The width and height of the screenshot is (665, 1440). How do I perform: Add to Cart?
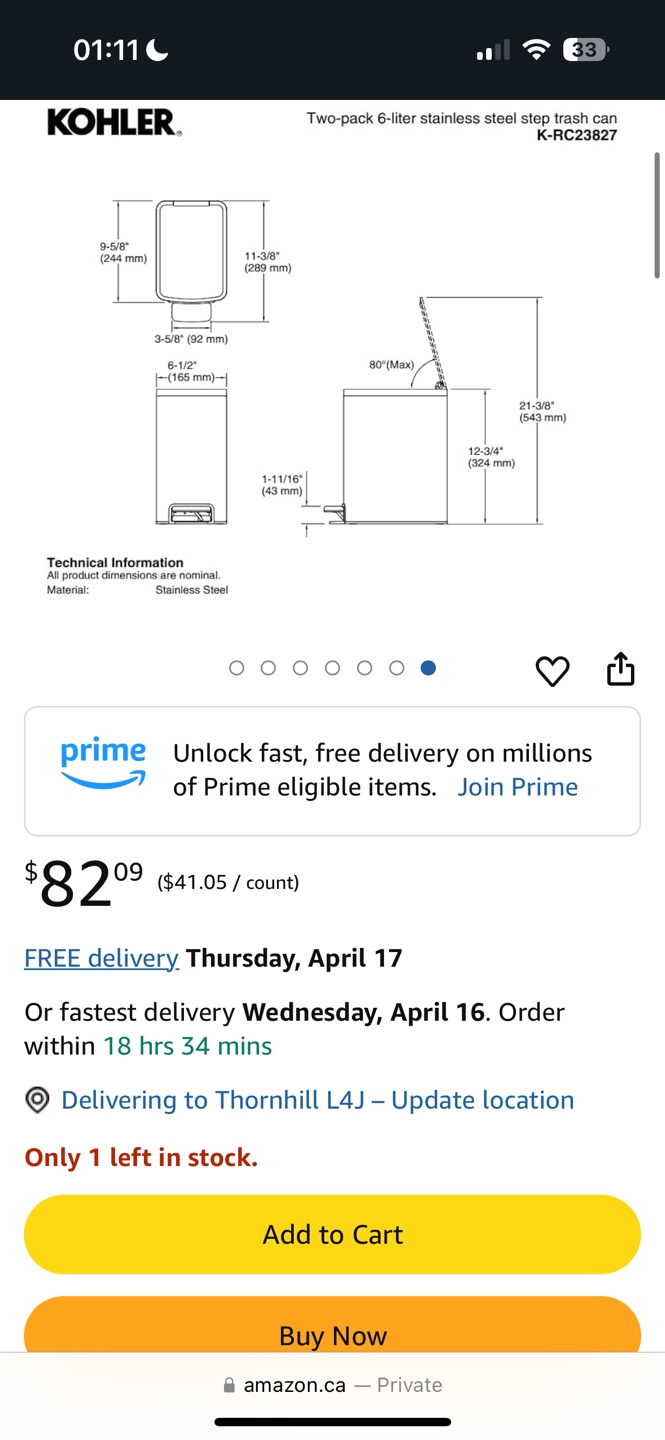(x=332, y=1234)
